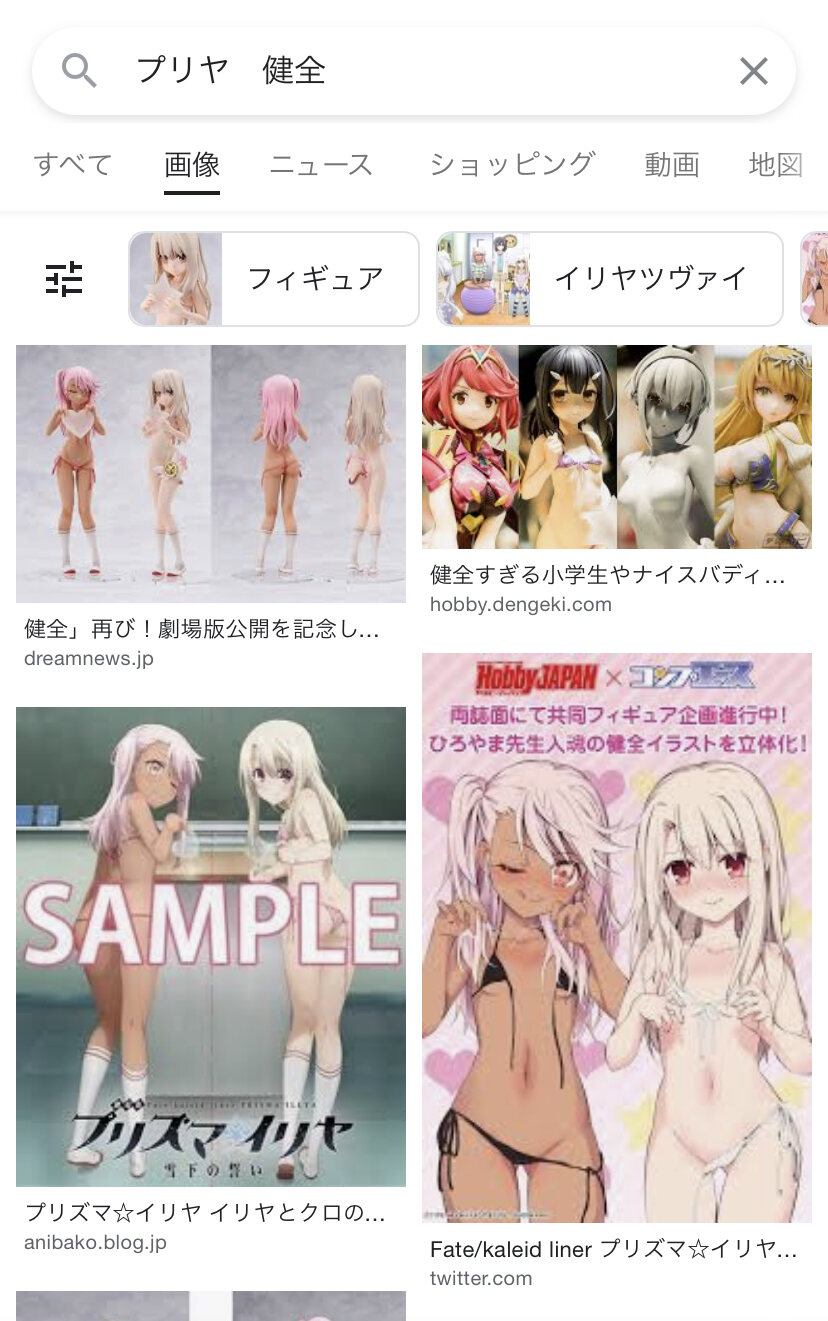
Task: Open the twitter.com image result
Action: pos(616,937)
